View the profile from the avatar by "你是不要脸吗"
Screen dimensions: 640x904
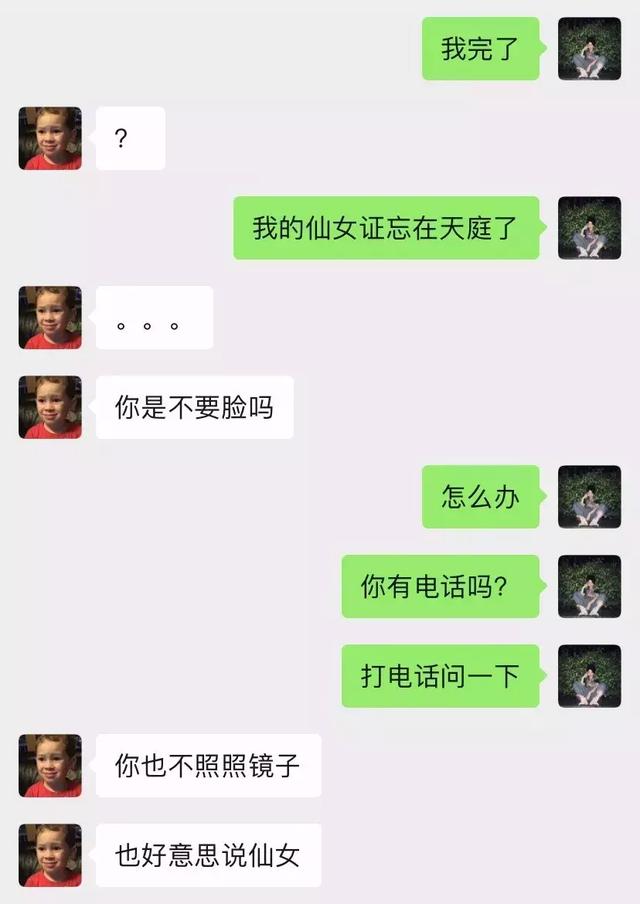[50, 407]
